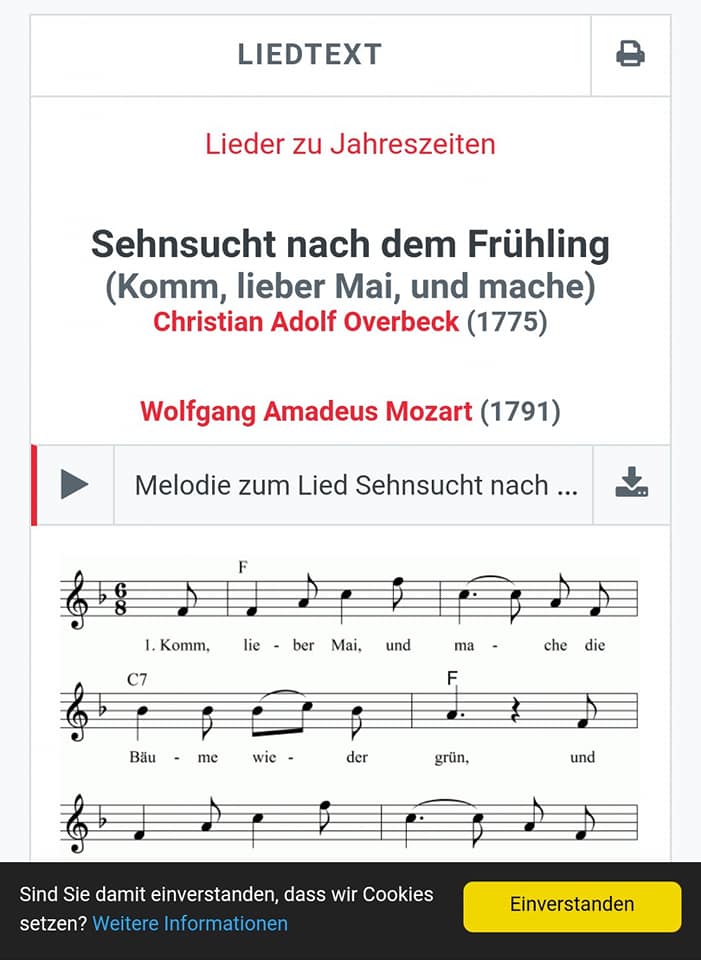This screenshot has height=960, width=701.
Task: Open Weitere Informationen about cookies
Action: point(190,923)
